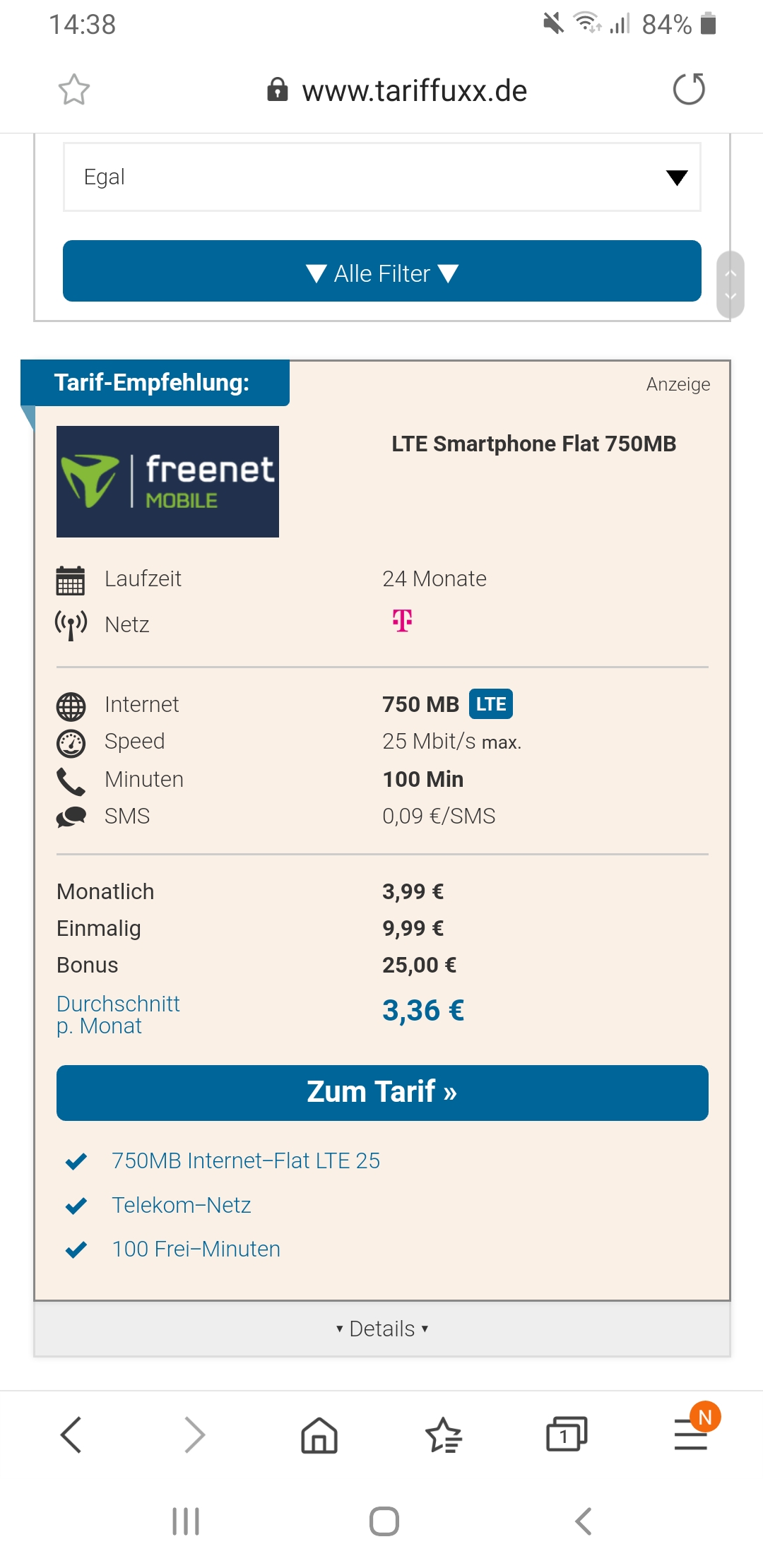Expand the Alle Filter options
Screen dimensions: 763x1568
point(381,271)
